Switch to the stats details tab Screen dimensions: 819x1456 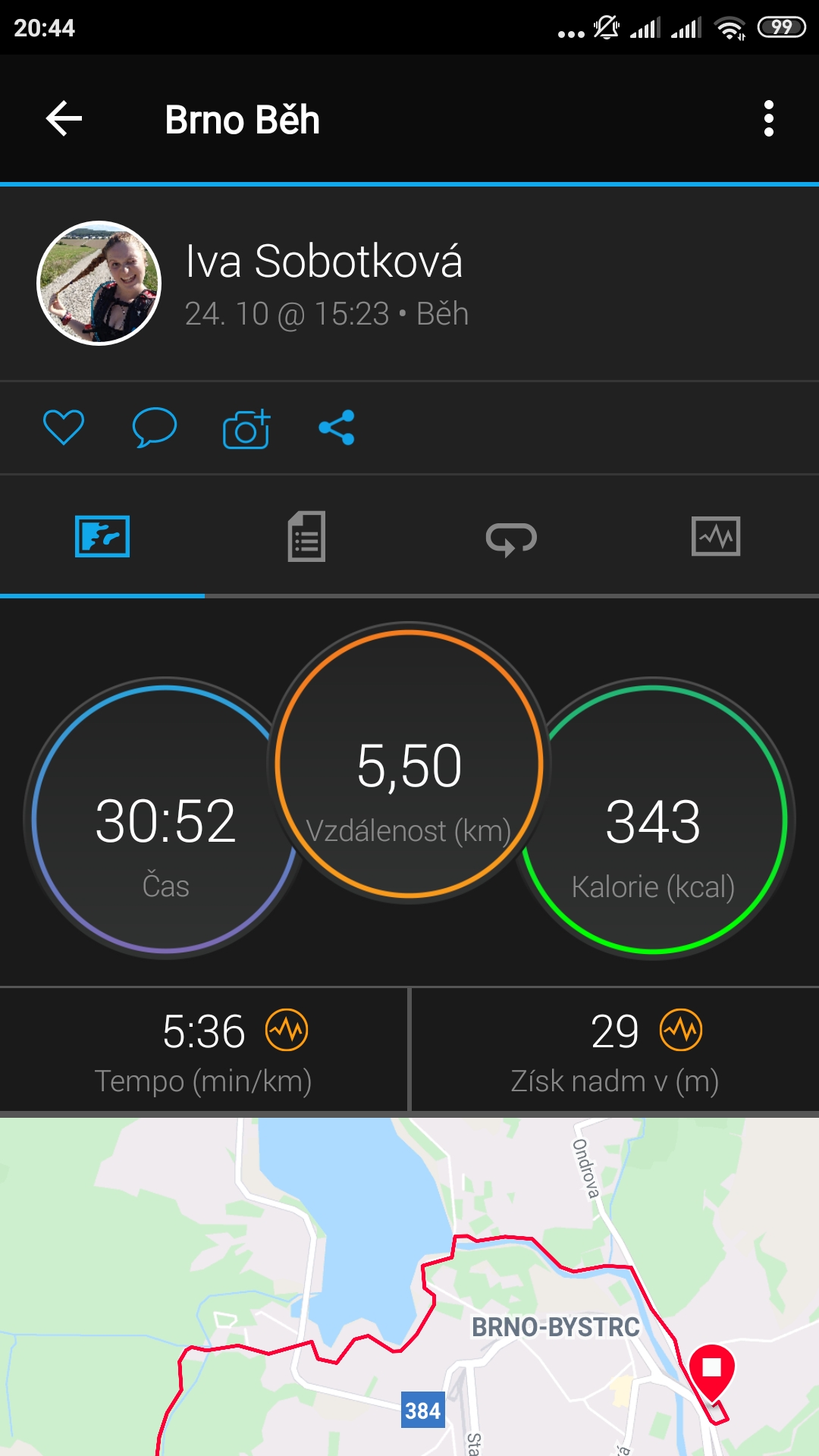tap(306, 536)
